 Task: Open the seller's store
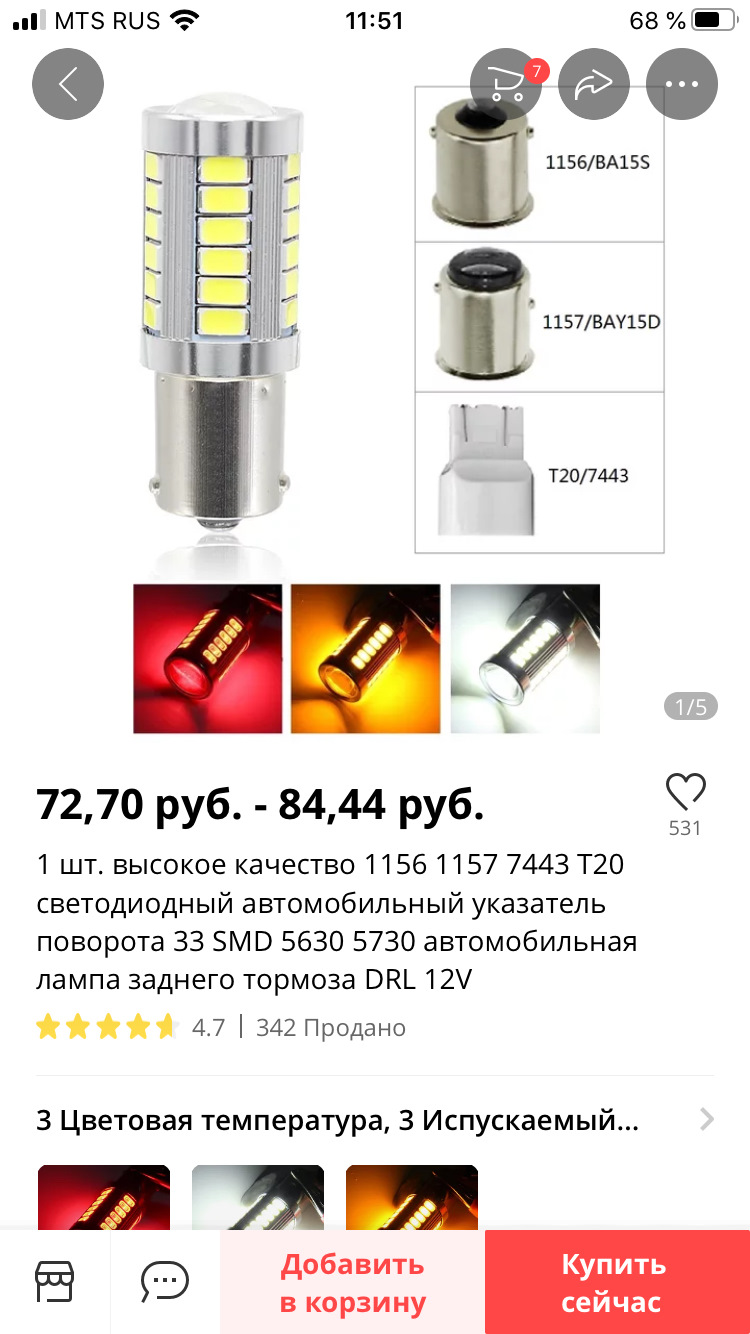click(55, 1280)
